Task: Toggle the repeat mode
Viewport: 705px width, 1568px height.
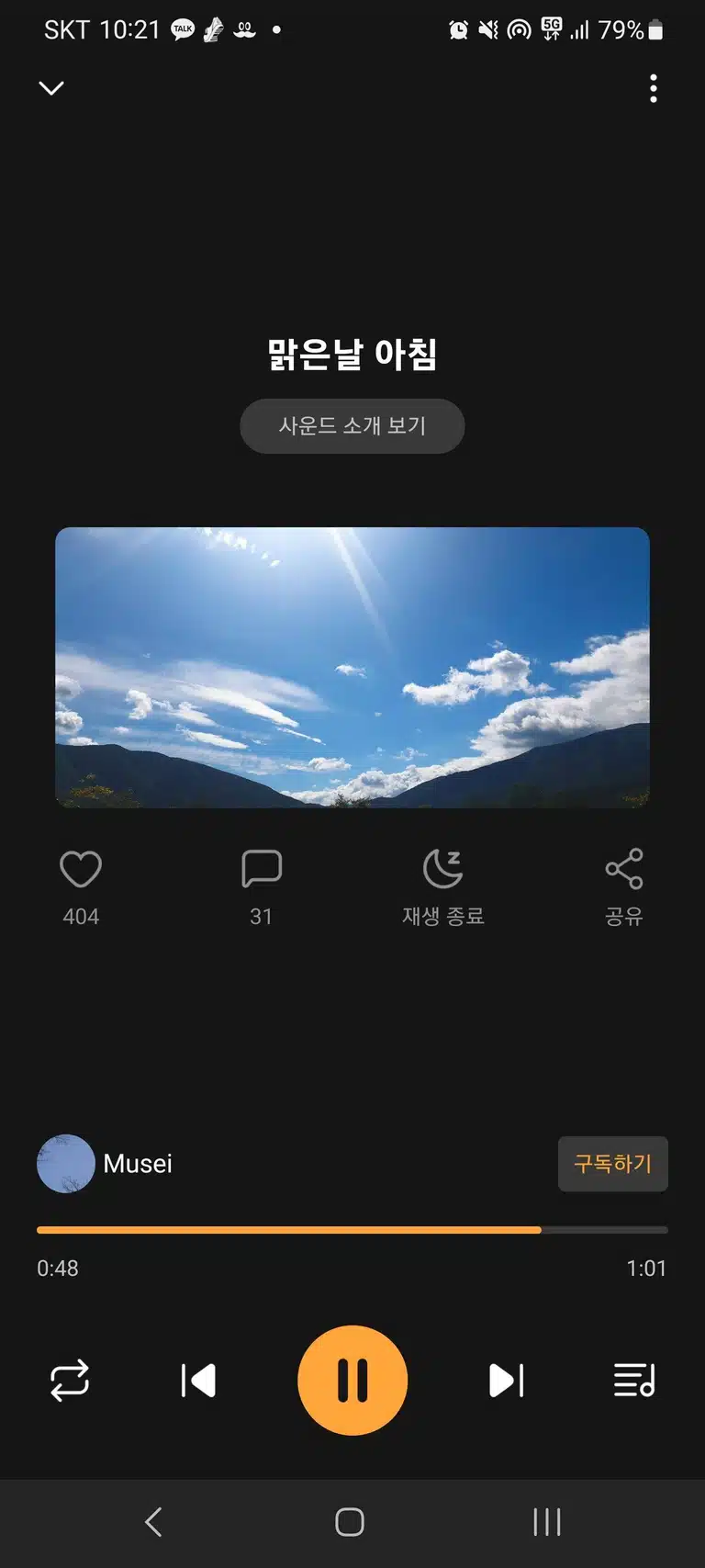Action: [70, 1380]
